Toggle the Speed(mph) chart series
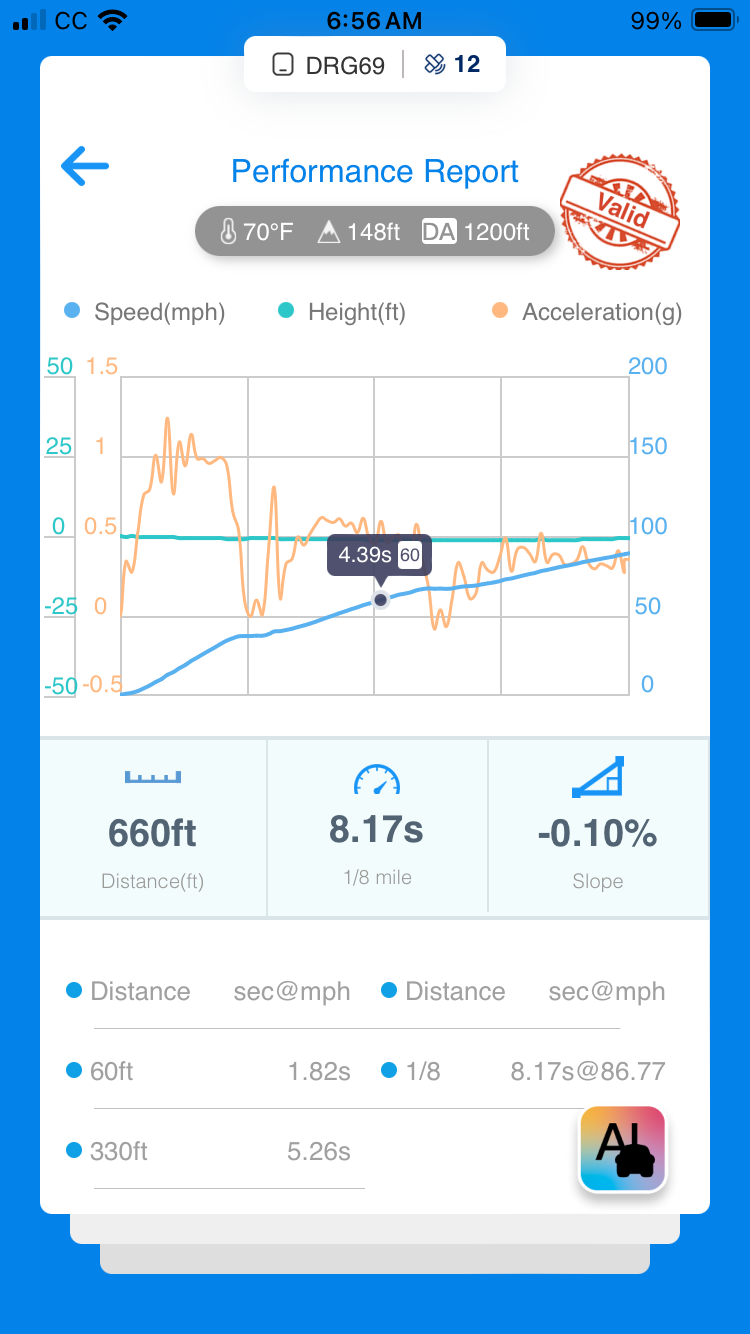 144,312
